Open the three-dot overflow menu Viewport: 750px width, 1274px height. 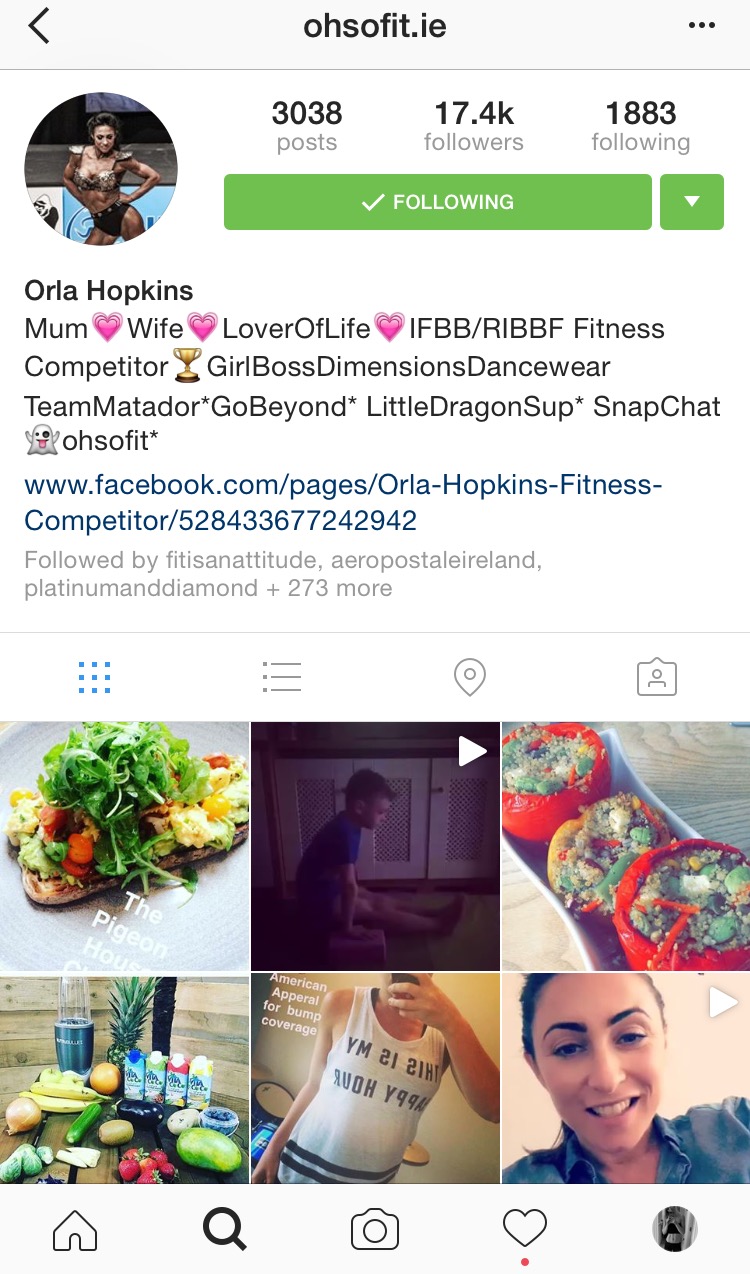[x=702, y=26]
